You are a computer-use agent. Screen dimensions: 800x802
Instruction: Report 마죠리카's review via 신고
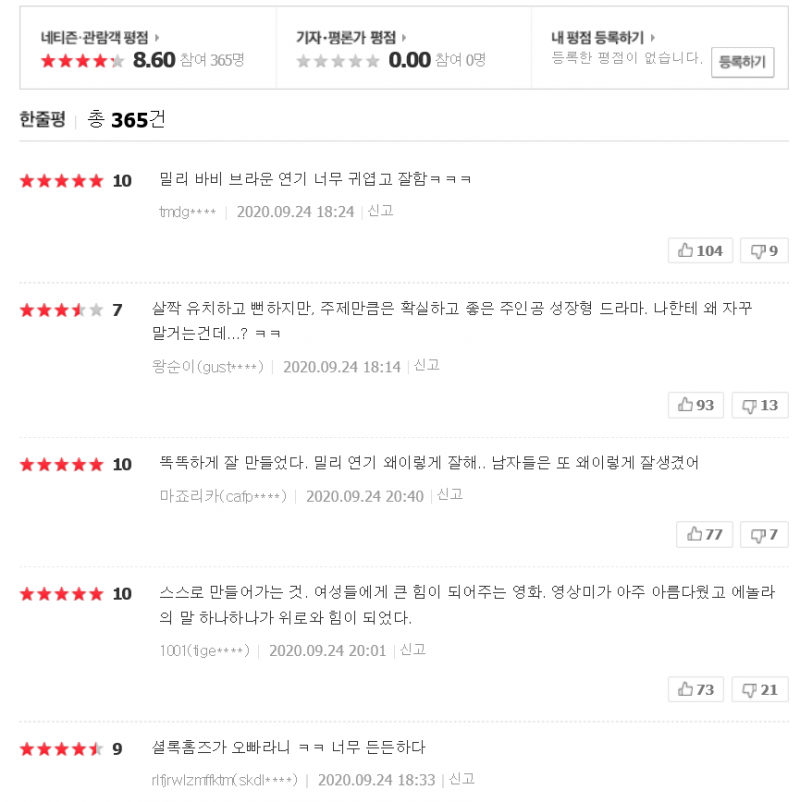[x=449, y=495]
